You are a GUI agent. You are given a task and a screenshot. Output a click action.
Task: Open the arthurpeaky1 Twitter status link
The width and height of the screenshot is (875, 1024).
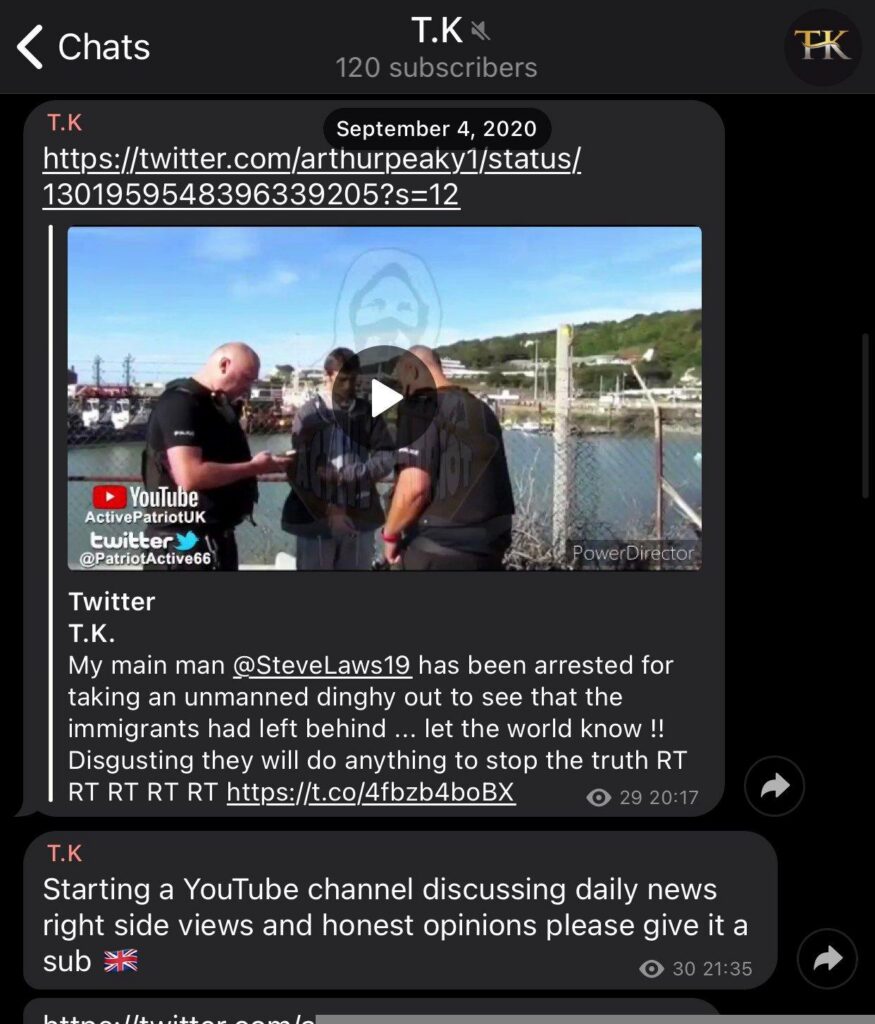pyautogui.click(x=311, y=176)
